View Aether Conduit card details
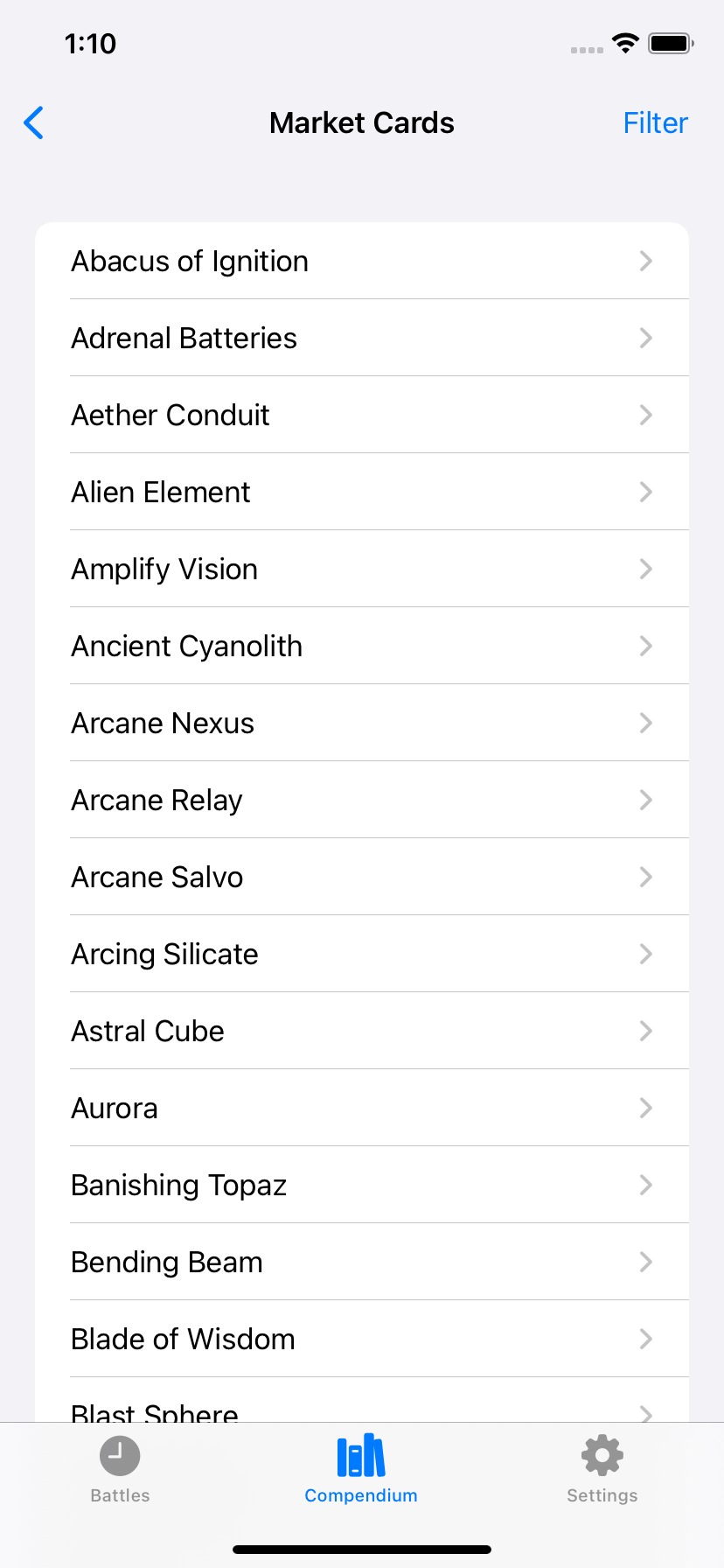The height and width of the screenshot is (1568, 724). [362, 415]
